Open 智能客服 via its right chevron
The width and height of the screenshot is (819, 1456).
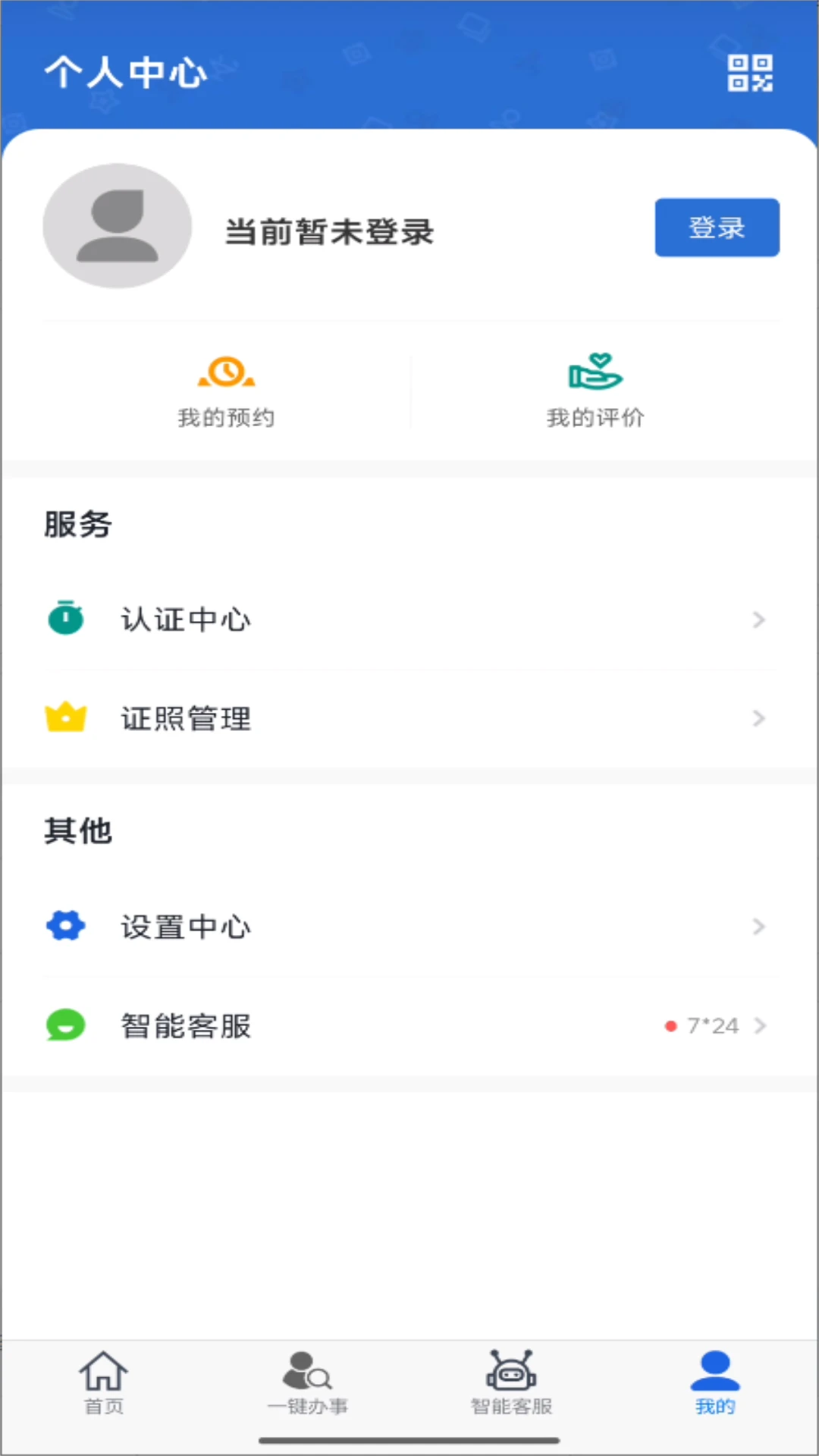point(759,1025)
